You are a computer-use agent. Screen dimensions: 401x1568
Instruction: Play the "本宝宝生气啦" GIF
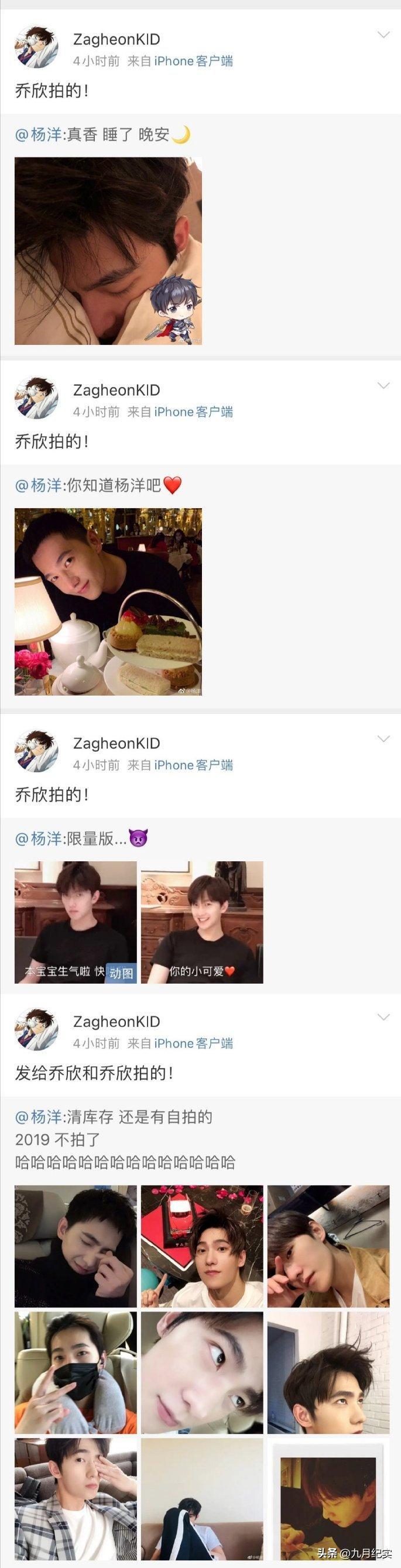point(76,922)
